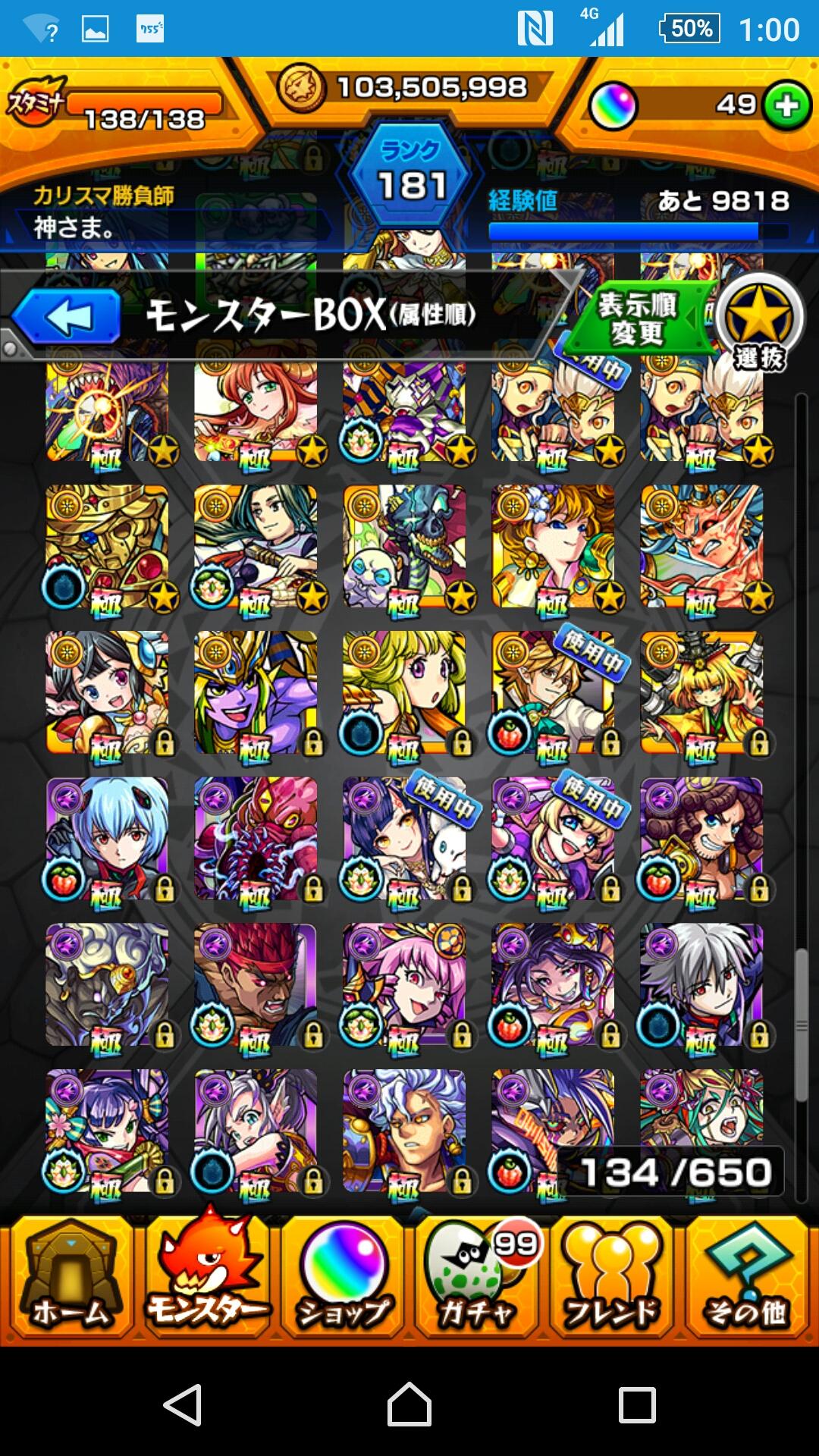Open the ガチャ tab
Screen dimensions: 819x1456
click(478, 1279)
